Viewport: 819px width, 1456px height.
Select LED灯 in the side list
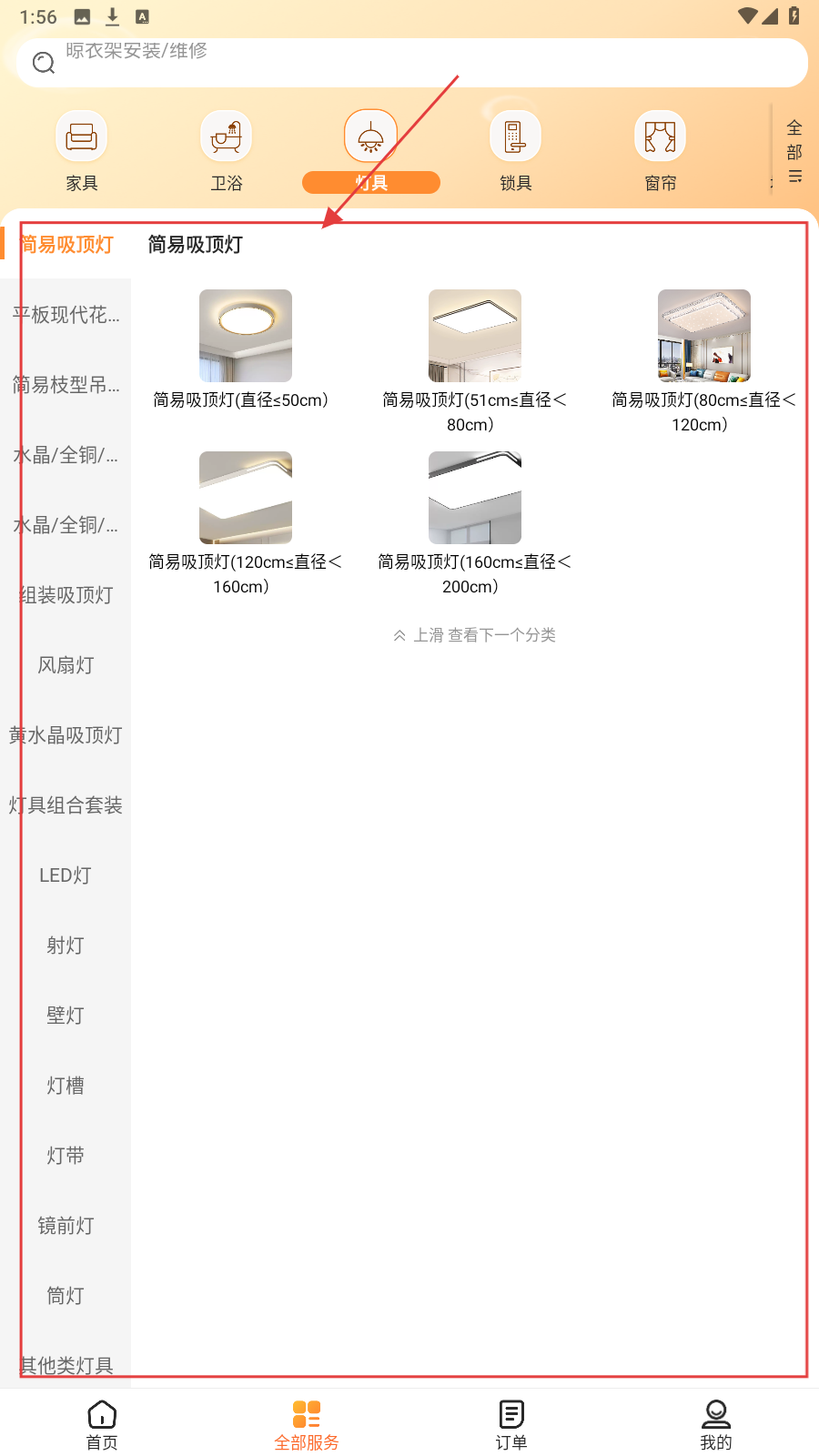[66, 875]
